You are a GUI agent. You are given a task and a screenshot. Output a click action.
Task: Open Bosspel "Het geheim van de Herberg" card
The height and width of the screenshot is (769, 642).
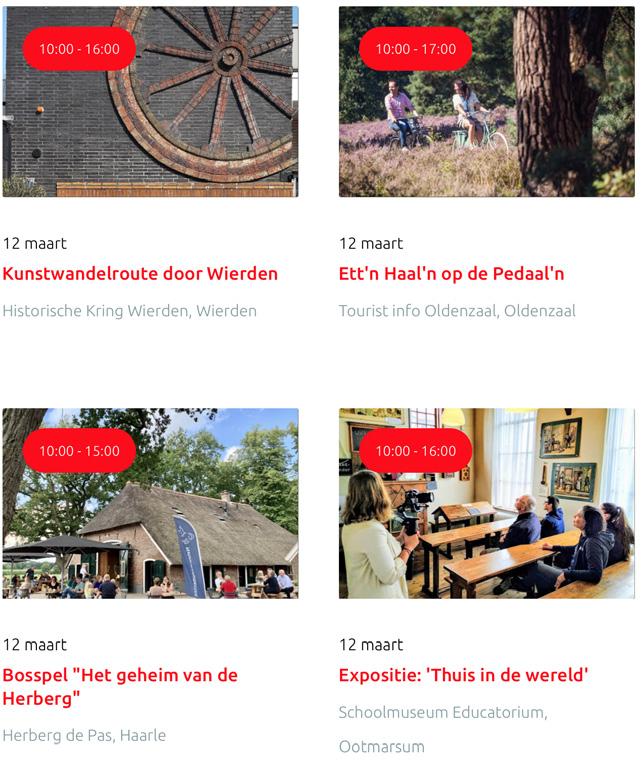[120, 686]
